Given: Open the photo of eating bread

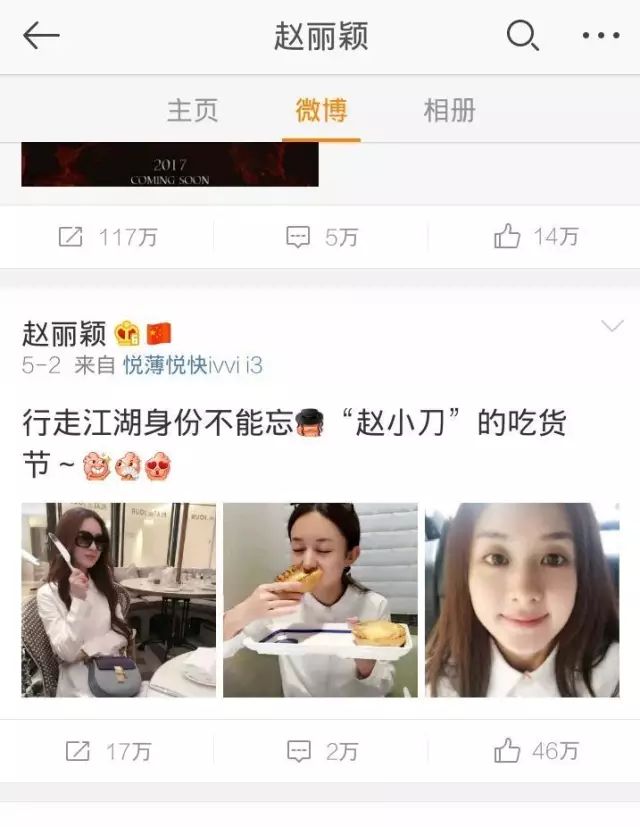Looking at the screenshot, I should (x=320, y=600).
